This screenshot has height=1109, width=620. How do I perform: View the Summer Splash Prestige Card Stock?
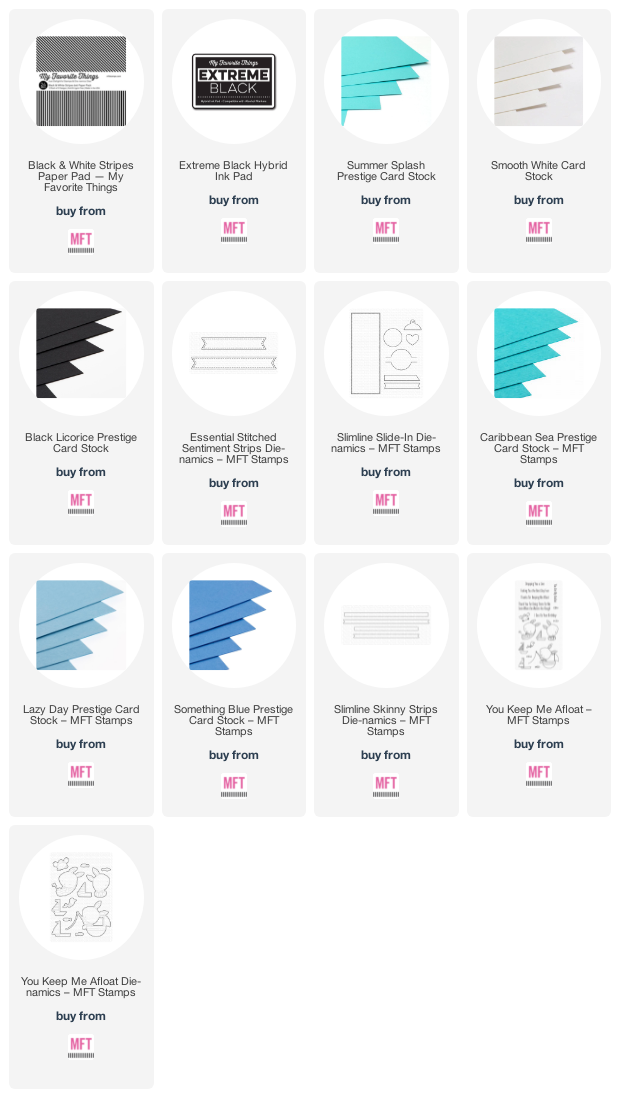386,141
